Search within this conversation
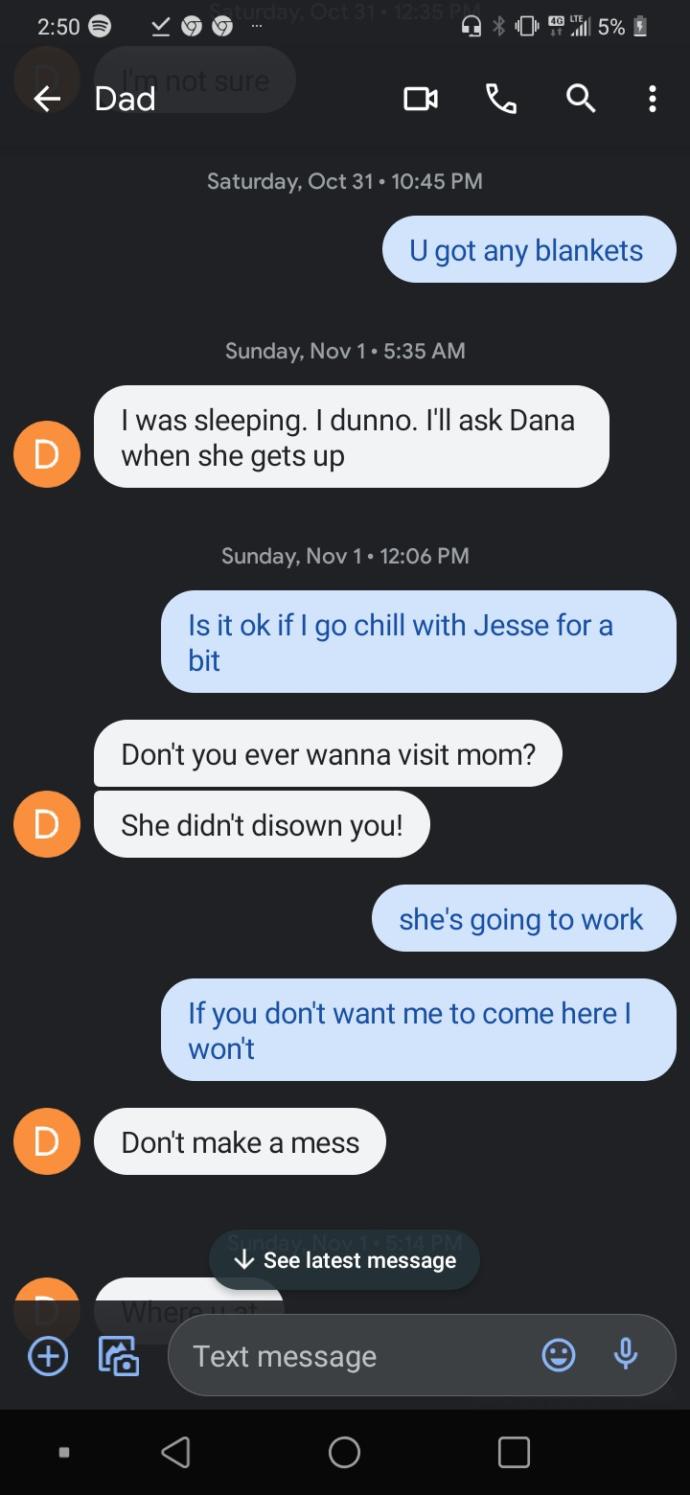690x1495 pixels. coord(581,99)
